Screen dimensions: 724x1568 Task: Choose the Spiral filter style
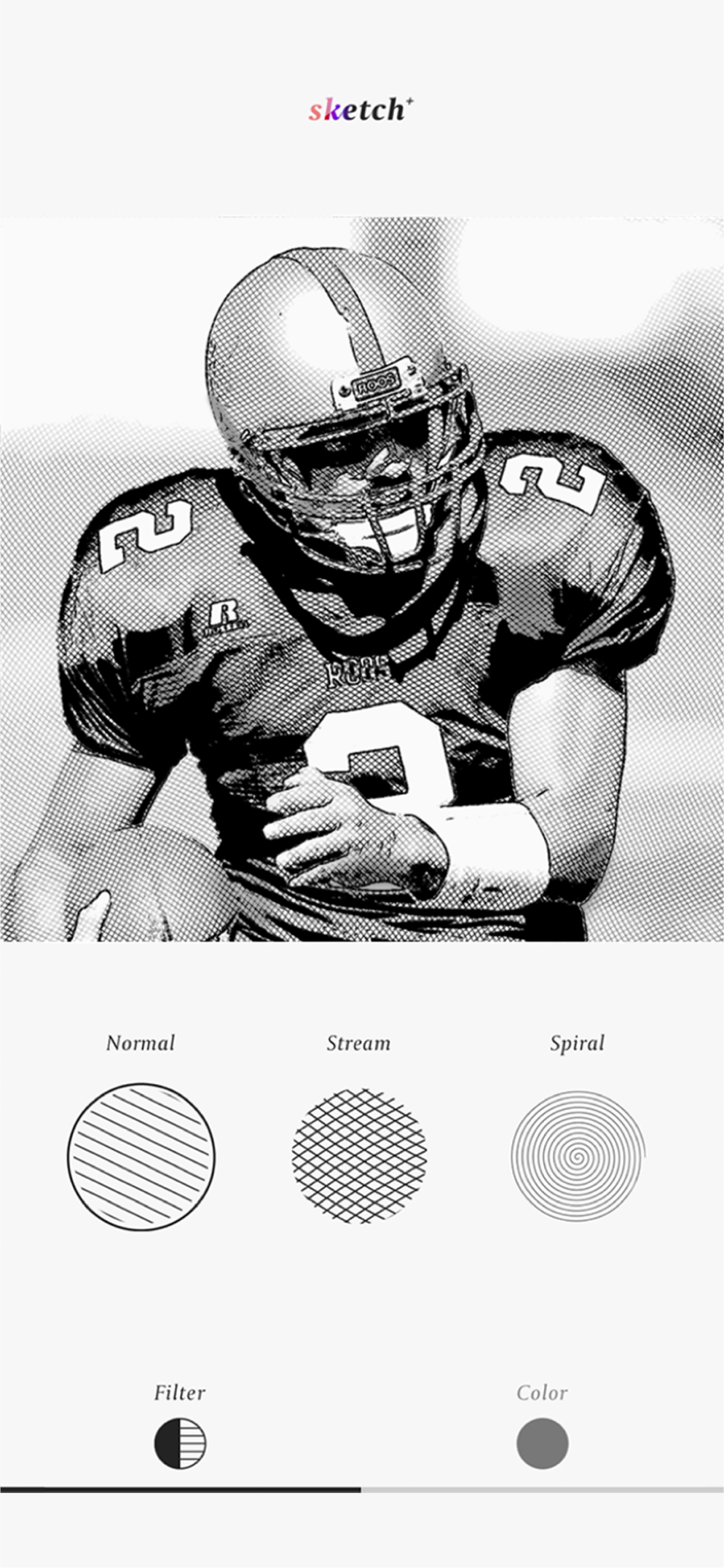pyautogui.click(x=578, y=1155)
